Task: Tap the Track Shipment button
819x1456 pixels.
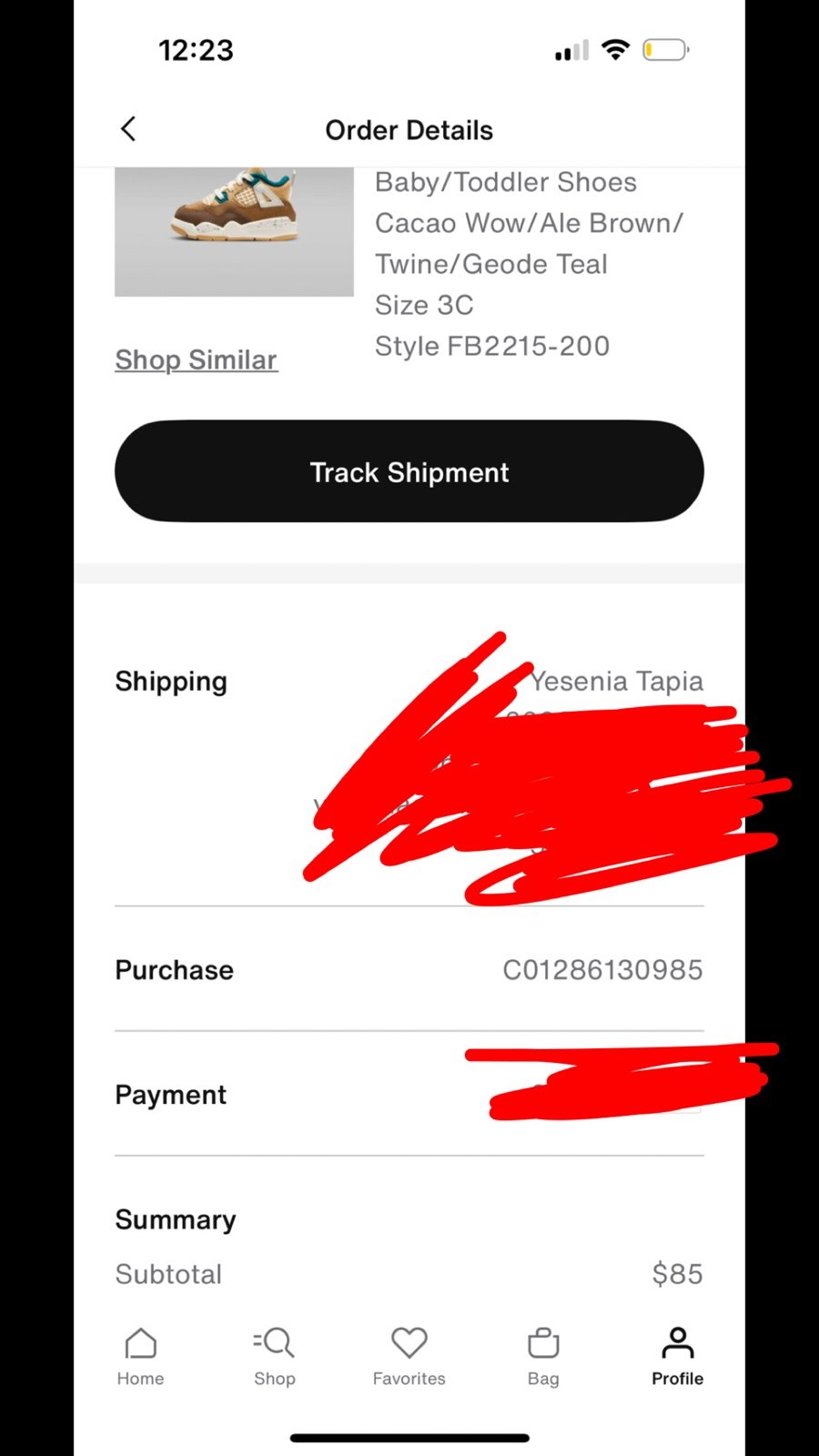Action: [x=409, y=471]
